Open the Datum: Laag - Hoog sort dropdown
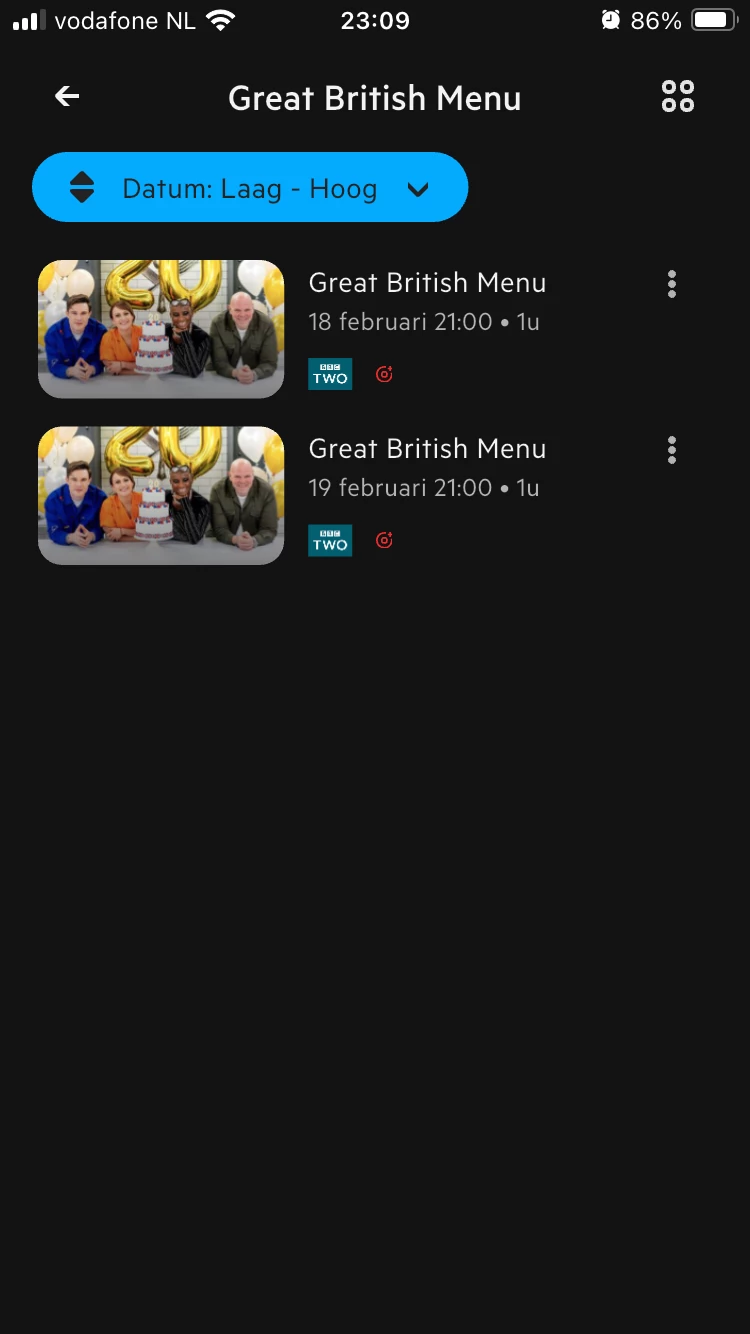Viewport: 750px width, 1334px height. pyautogui.click(x=250, y=188)
